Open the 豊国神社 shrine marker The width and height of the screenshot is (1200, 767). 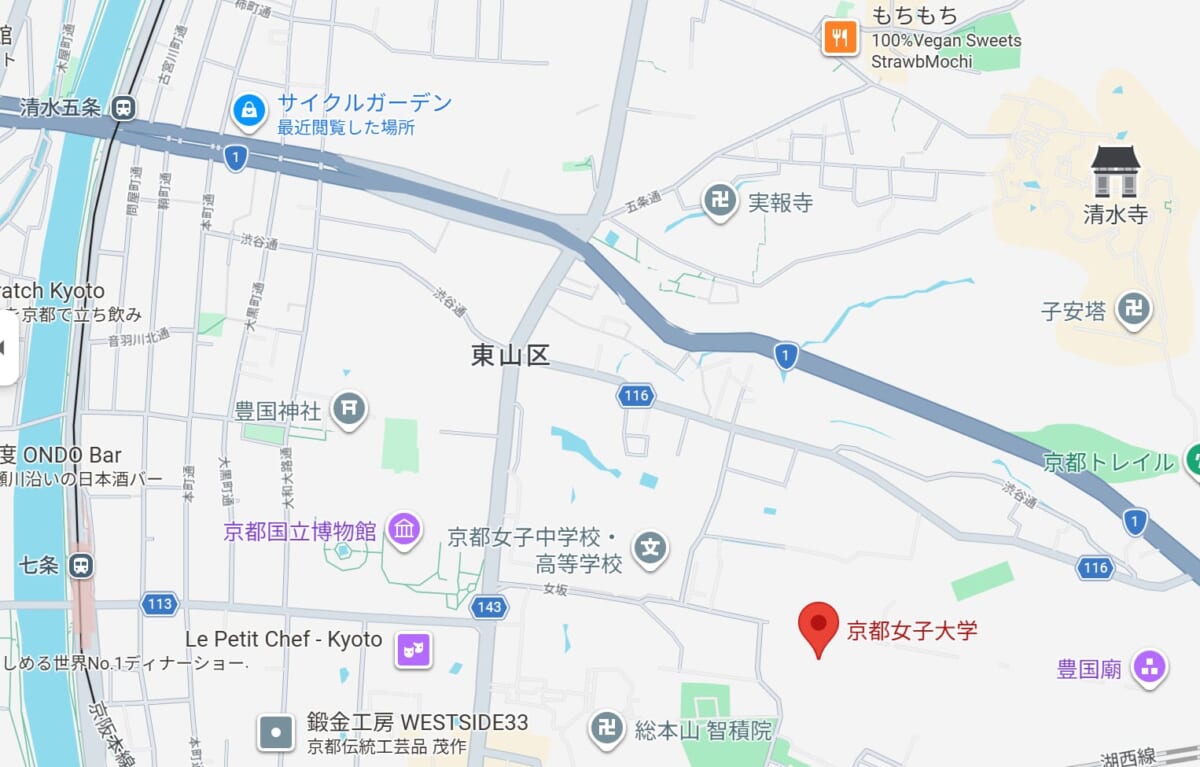click(x=349, y=408)
